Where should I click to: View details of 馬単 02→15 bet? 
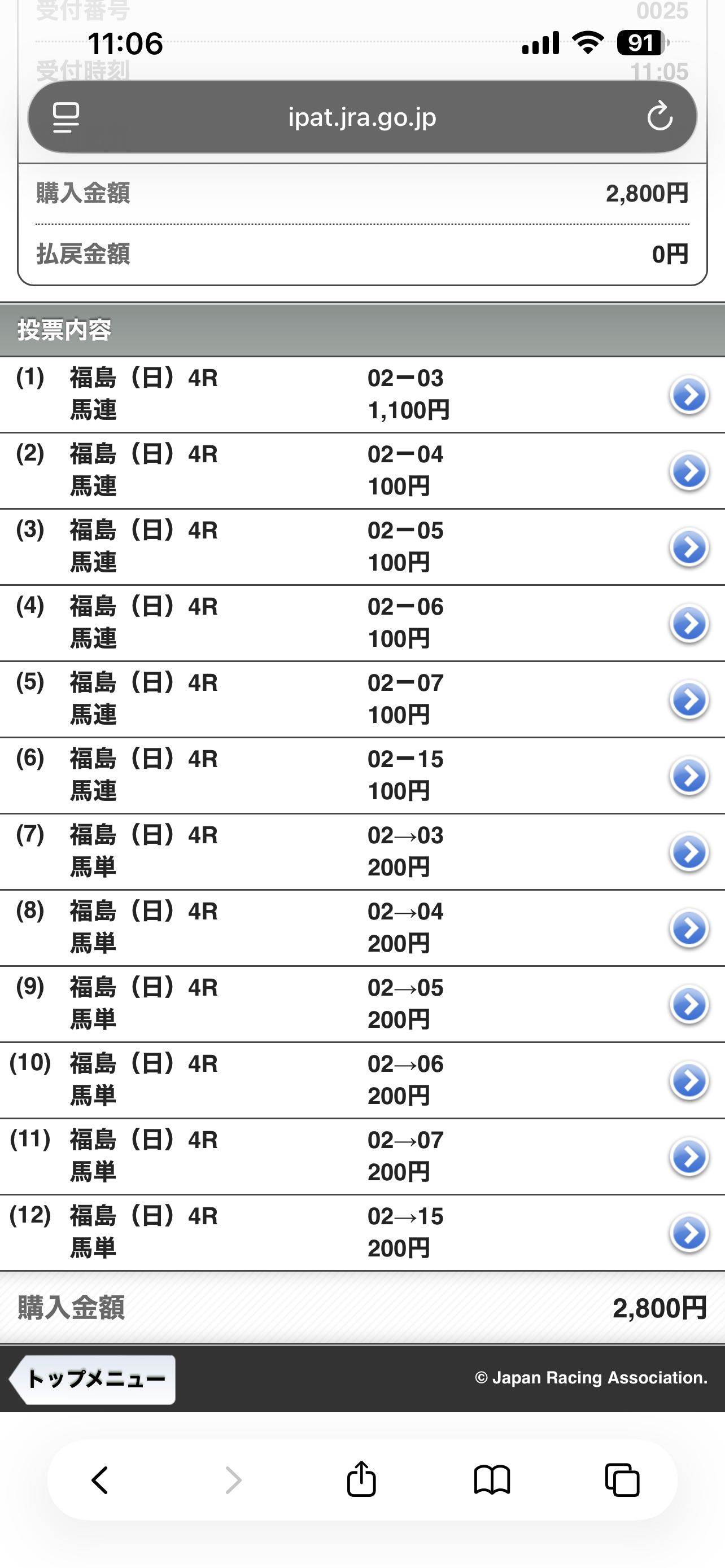click(x=688, y=1233)
